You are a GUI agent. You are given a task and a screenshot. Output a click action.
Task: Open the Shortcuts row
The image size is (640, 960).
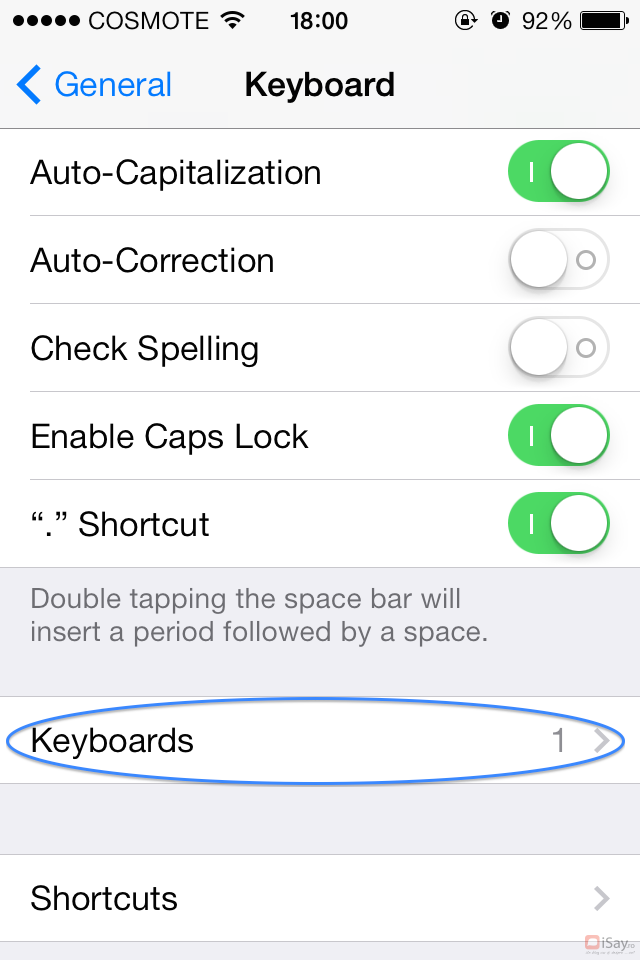point(320,898)
